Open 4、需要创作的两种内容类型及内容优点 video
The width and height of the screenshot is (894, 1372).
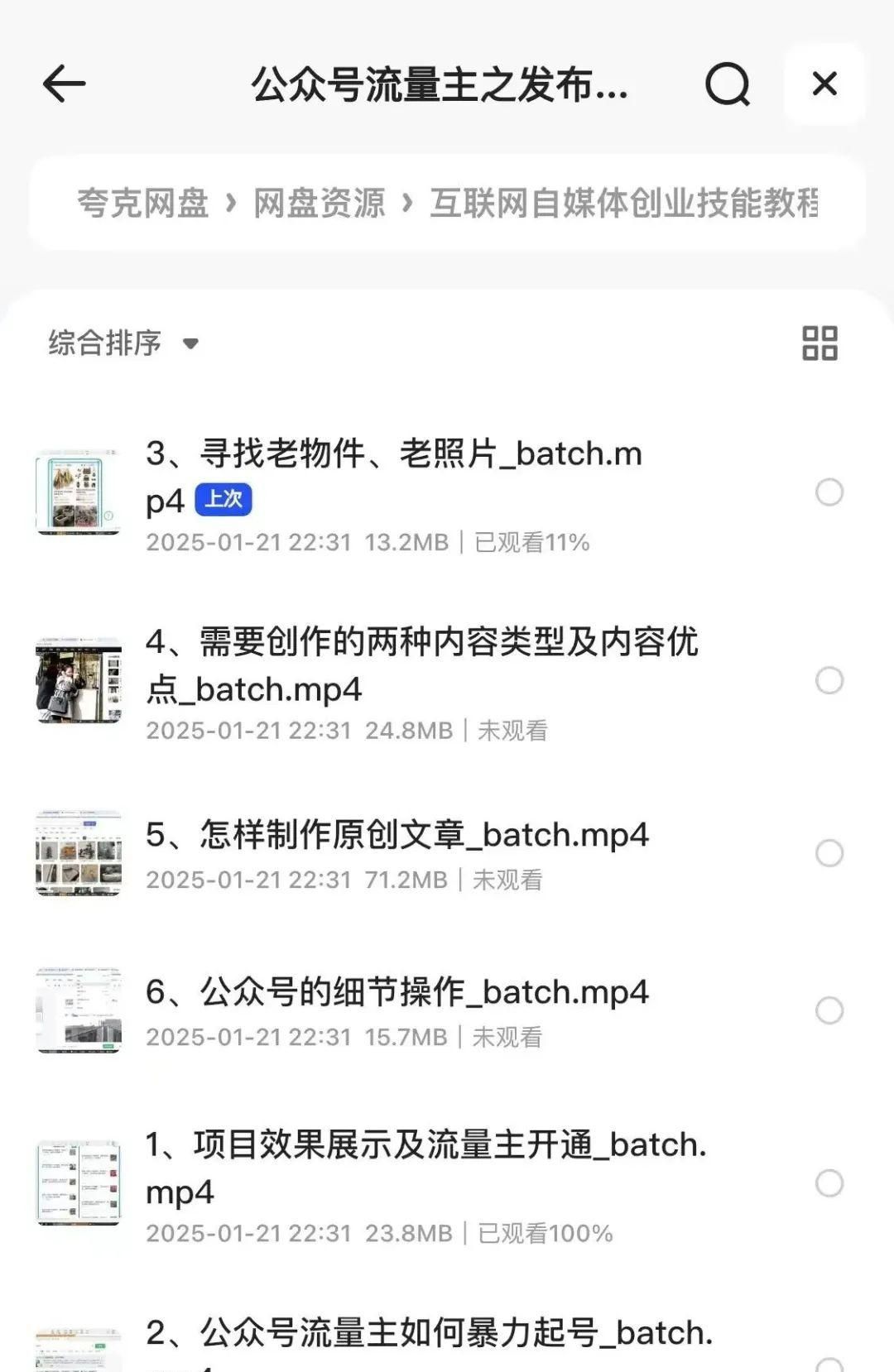click(421, 665)
